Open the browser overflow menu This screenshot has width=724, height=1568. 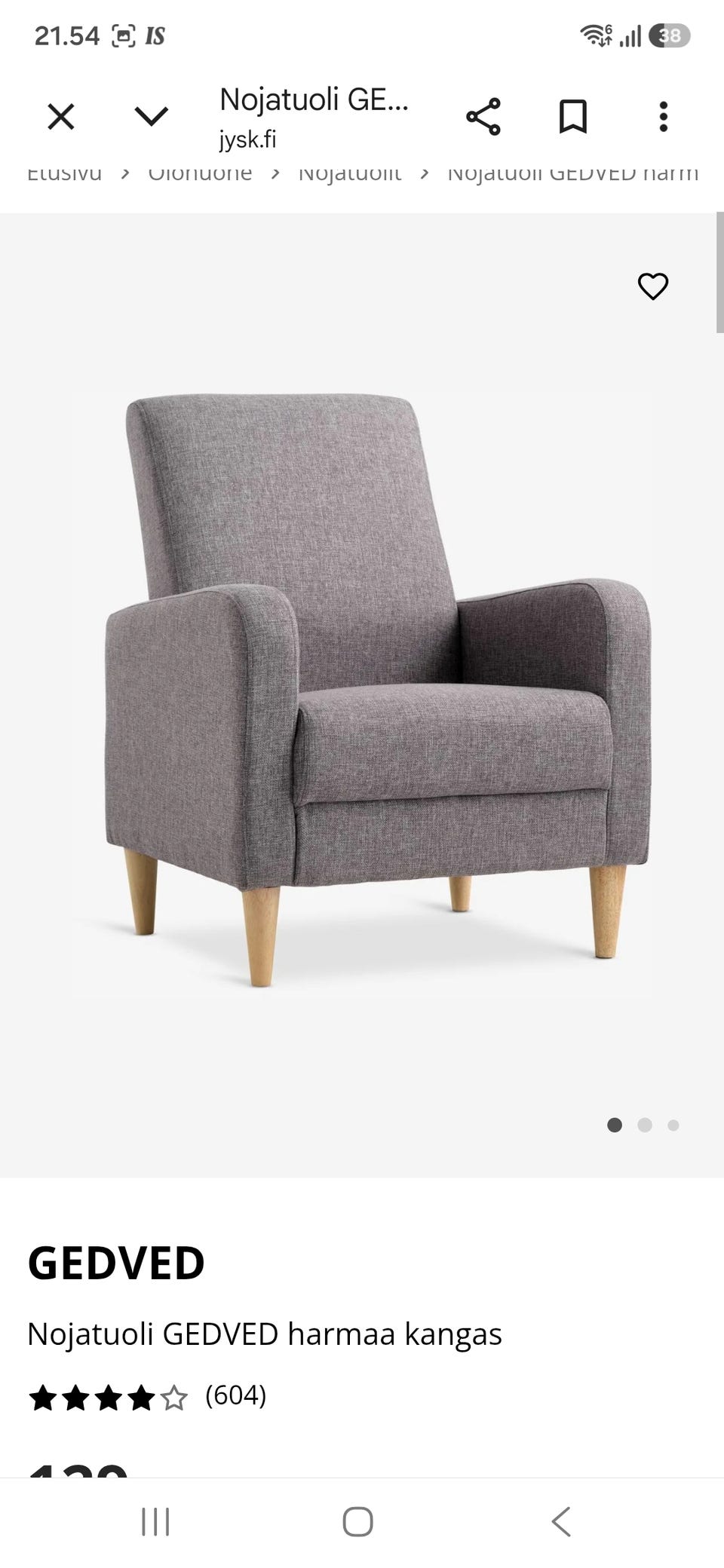(x=664, y=117)
